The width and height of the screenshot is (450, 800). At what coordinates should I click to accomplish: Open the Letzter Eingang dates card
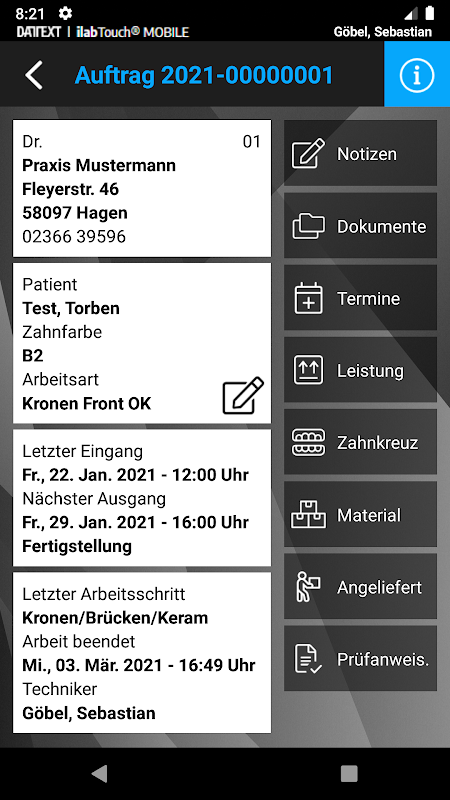point(142,498)
